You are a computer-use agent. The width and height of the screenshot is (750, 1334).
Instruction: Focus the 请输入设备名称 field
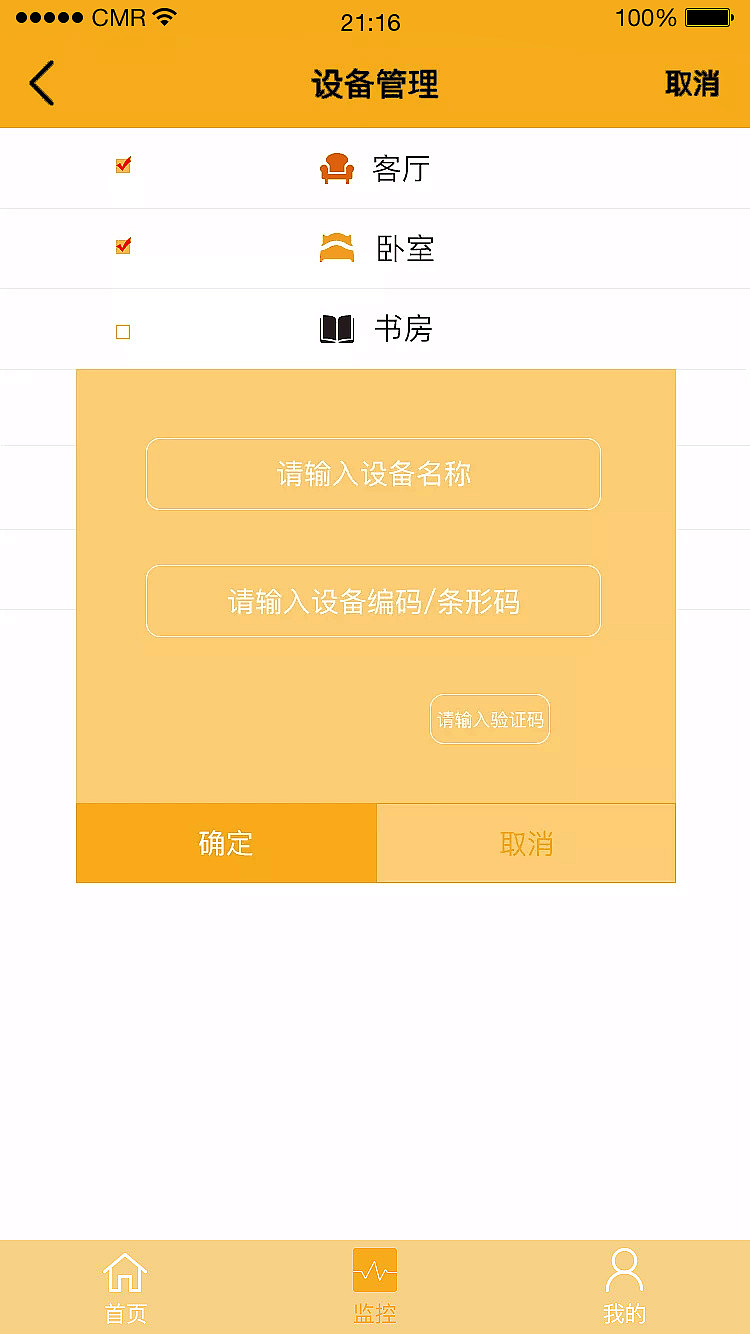click(x=373, y=474)
